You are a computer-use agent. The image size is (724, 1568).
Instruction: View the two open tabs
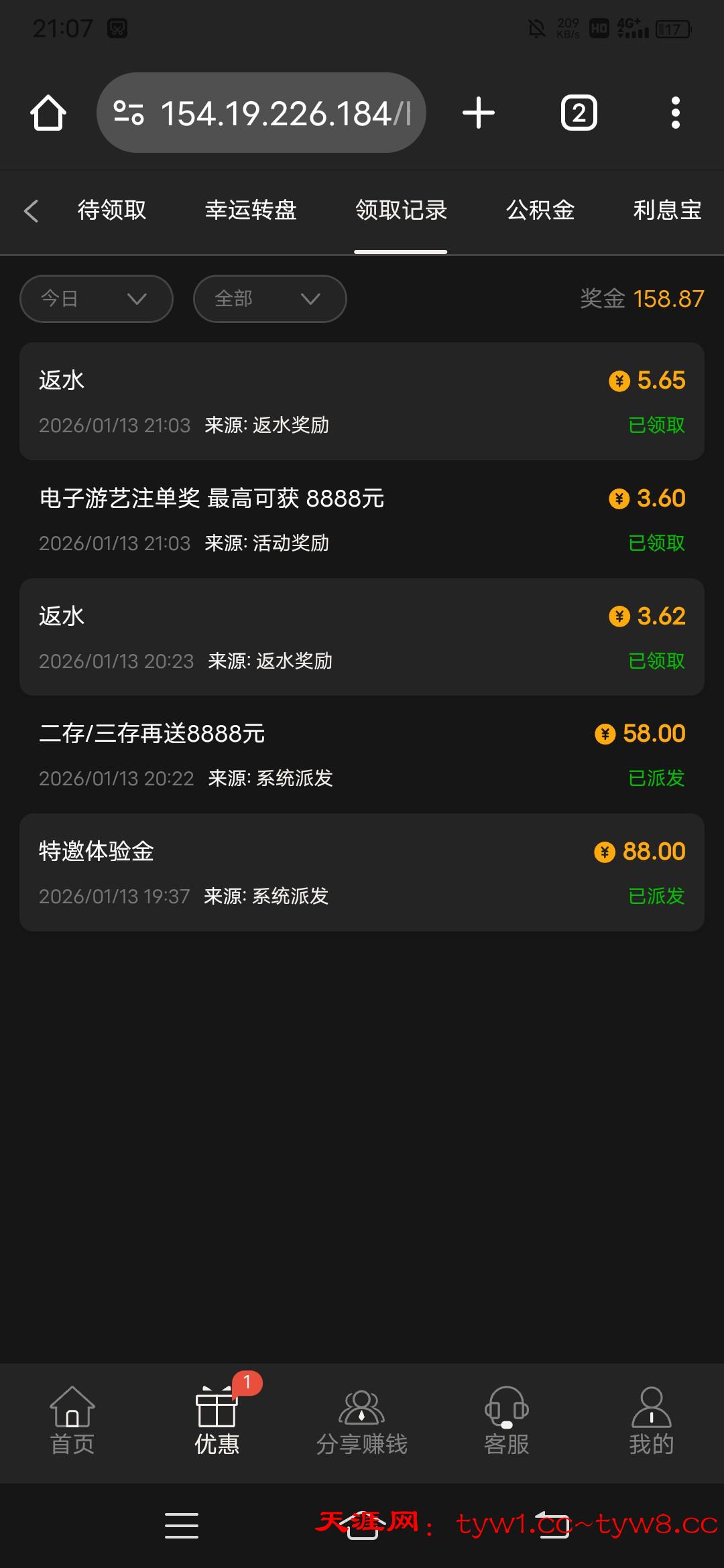coord(579,113)
